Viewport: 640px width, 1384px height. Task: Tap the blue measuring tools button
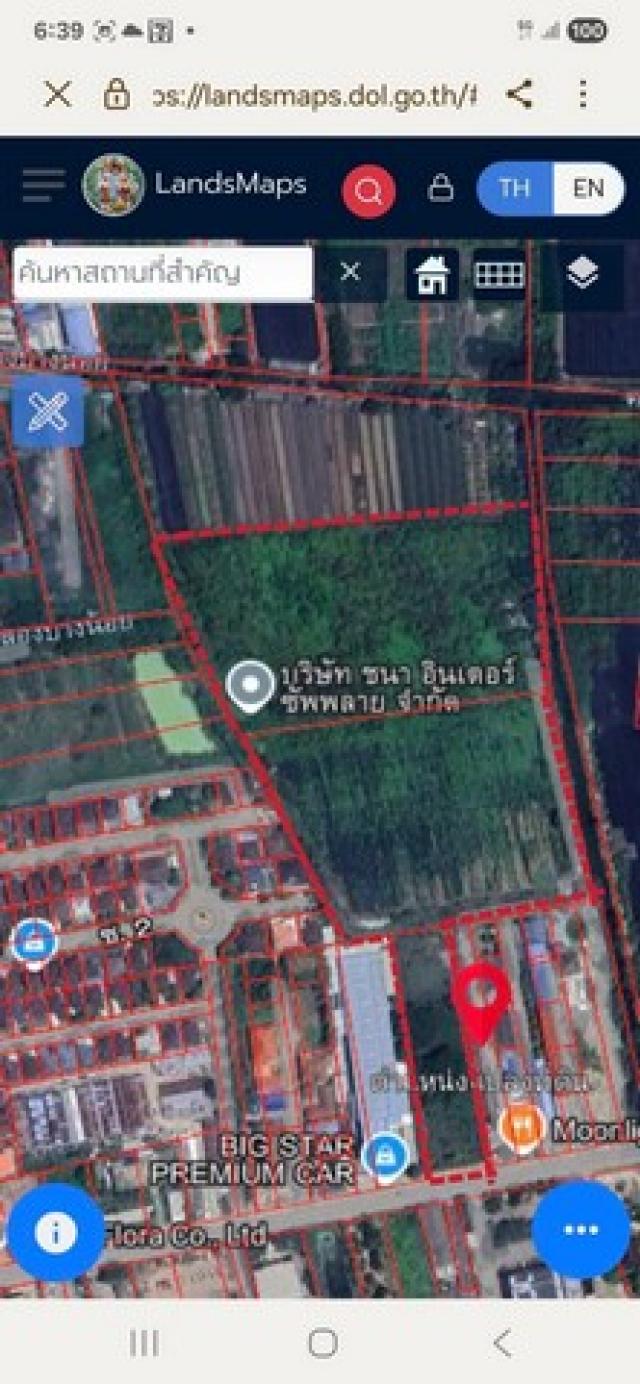point(48,411)
